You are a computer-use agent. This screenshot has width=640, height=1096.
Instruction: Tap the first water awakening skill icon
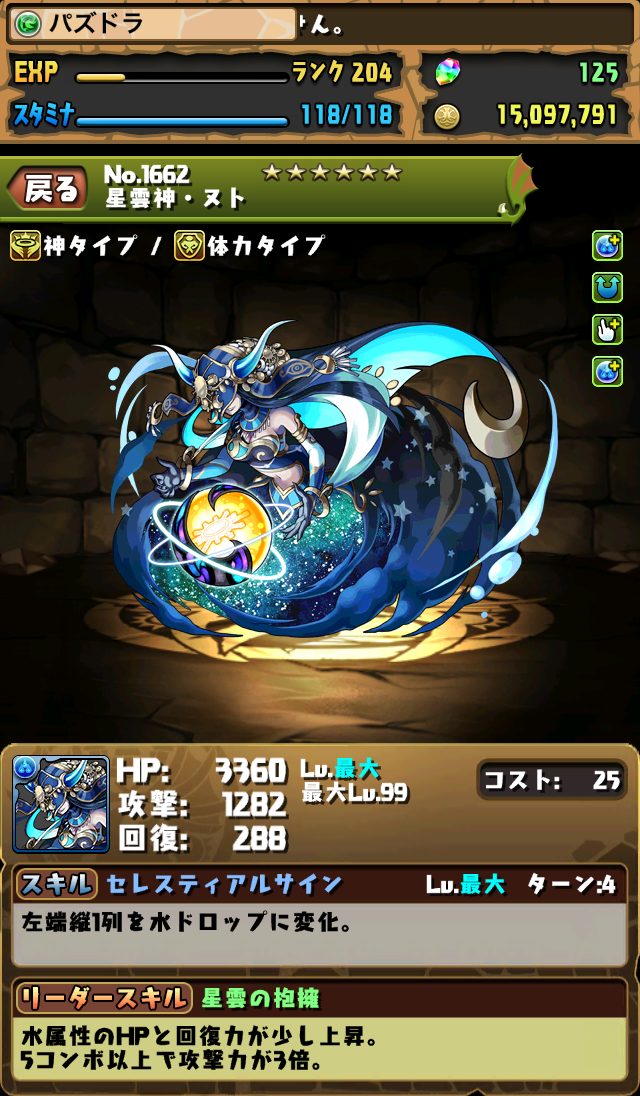pos(607,246)
